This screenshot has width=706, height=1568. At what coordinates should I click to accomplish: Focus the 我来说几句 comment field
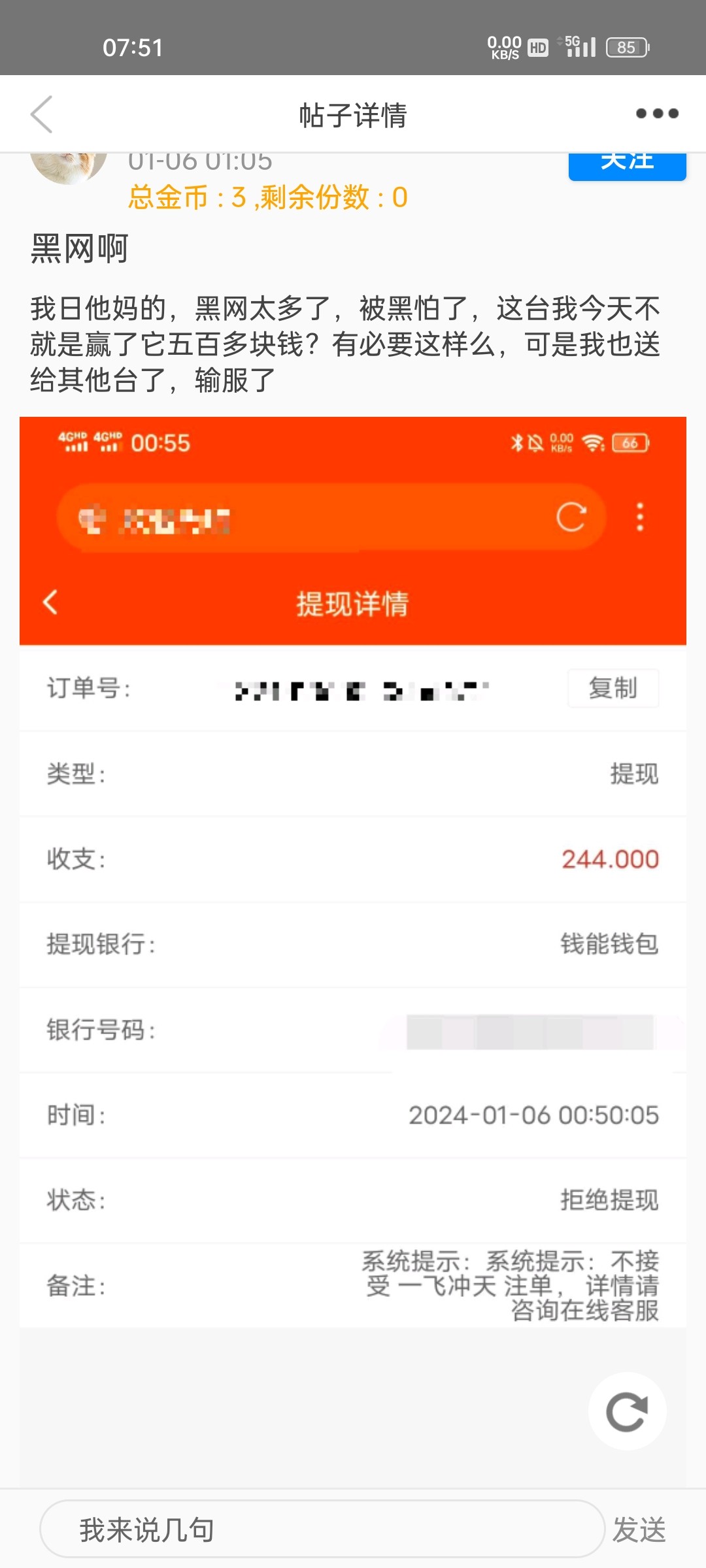322,1529
